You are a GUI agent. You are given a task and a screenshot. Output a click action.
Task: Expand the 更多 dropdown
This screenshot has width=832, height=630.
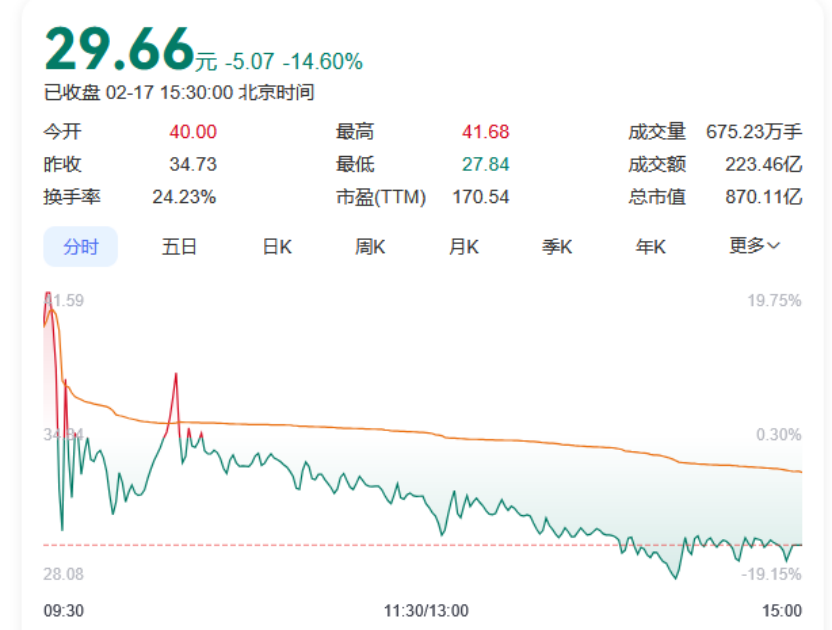pos(754,246)
